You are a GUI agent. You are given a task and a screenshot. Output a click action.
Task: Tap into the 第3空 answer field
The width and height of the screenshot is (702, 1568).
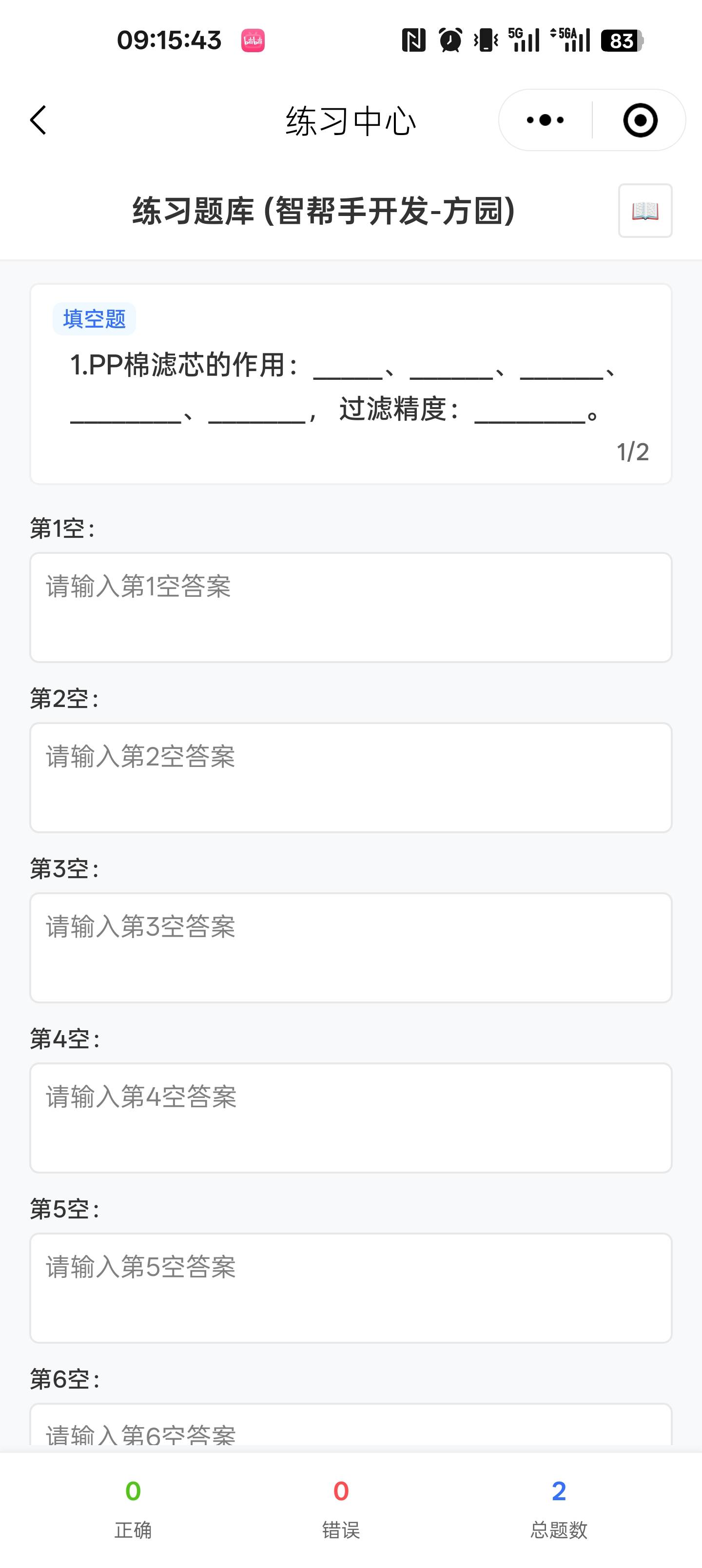351,947
